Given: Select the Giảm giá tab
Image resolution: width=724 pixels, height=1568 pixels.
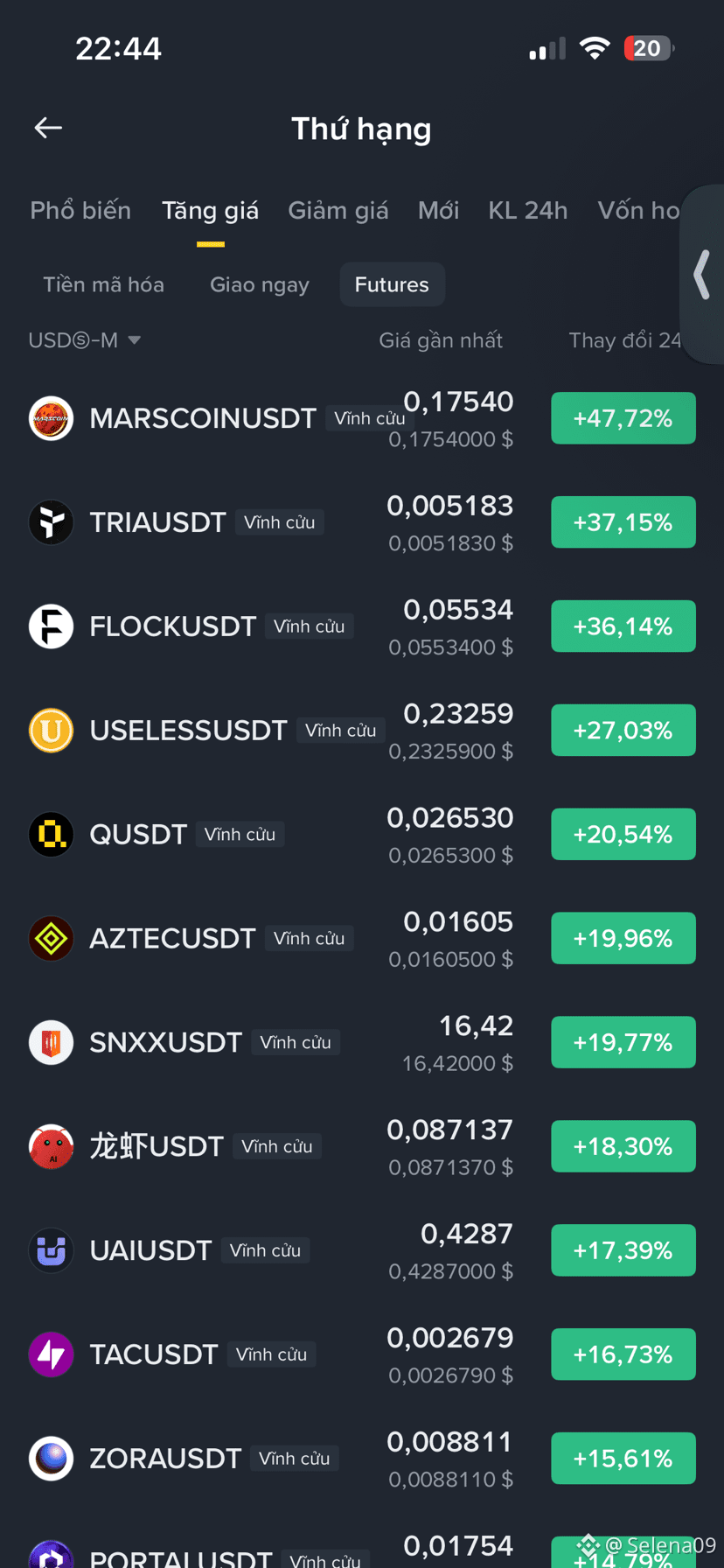Looking at the screenshot, I should (338, 211).
